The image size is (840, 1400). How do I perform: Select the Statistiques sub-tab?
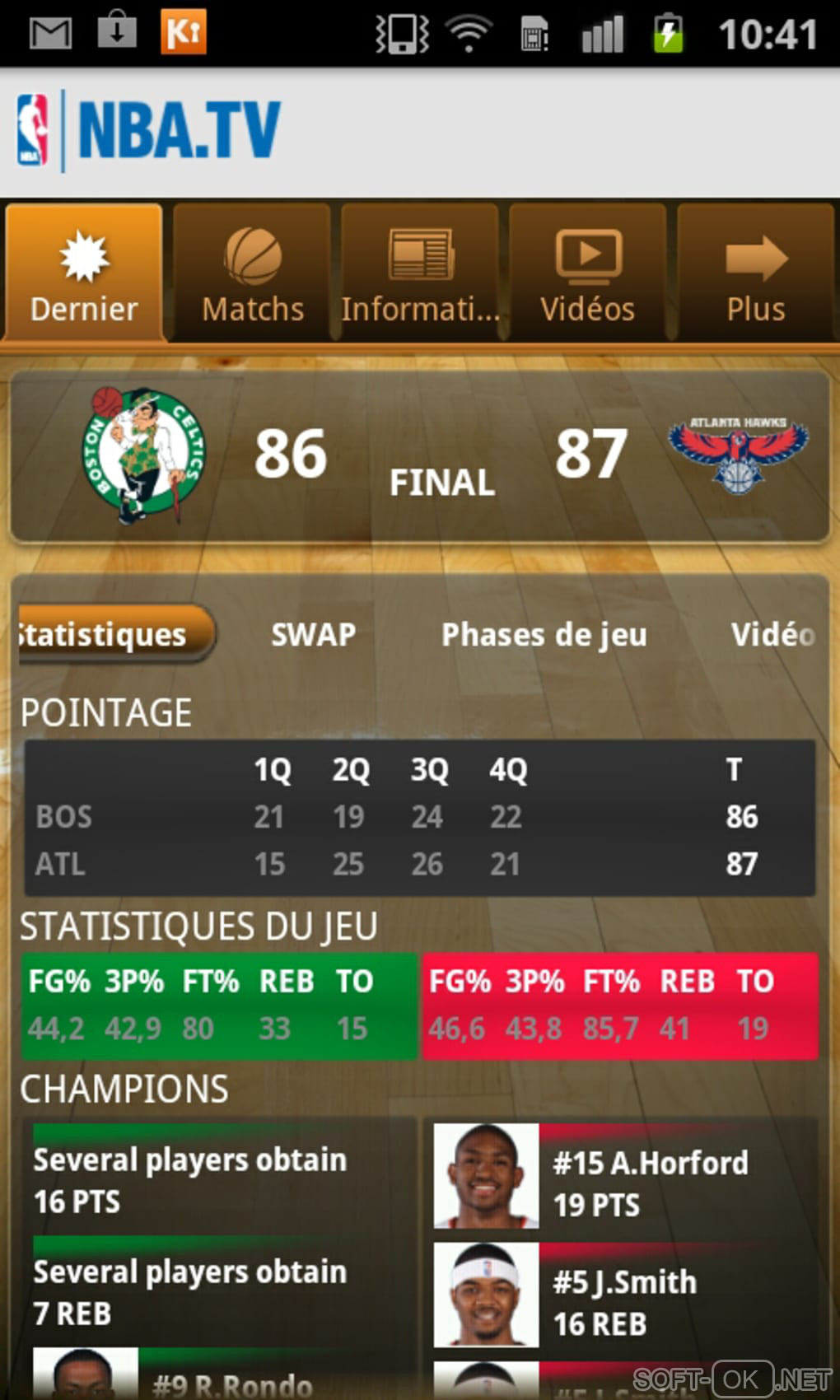point(107,634)
